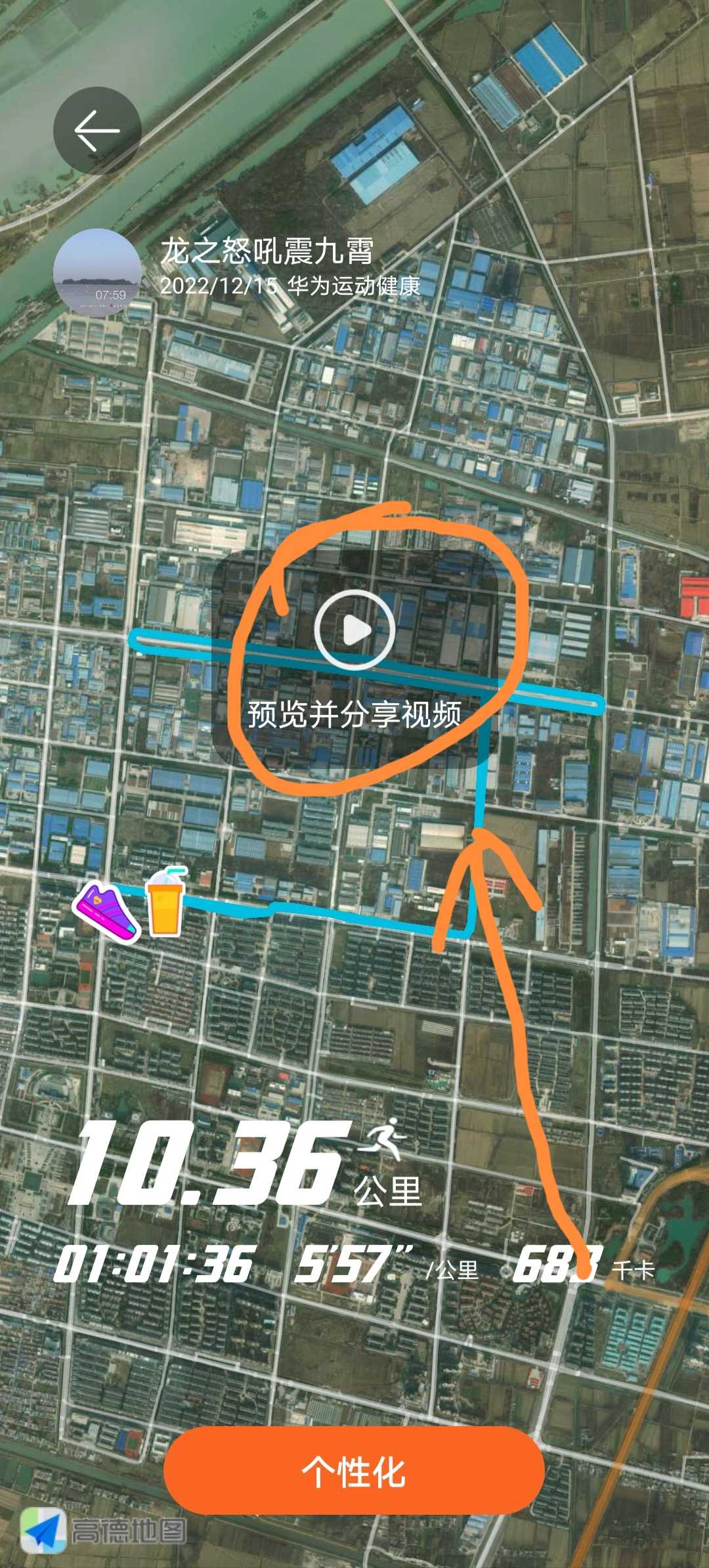Play the route preview video
This screenshot has height=1568, width=709.
point(354,630)
